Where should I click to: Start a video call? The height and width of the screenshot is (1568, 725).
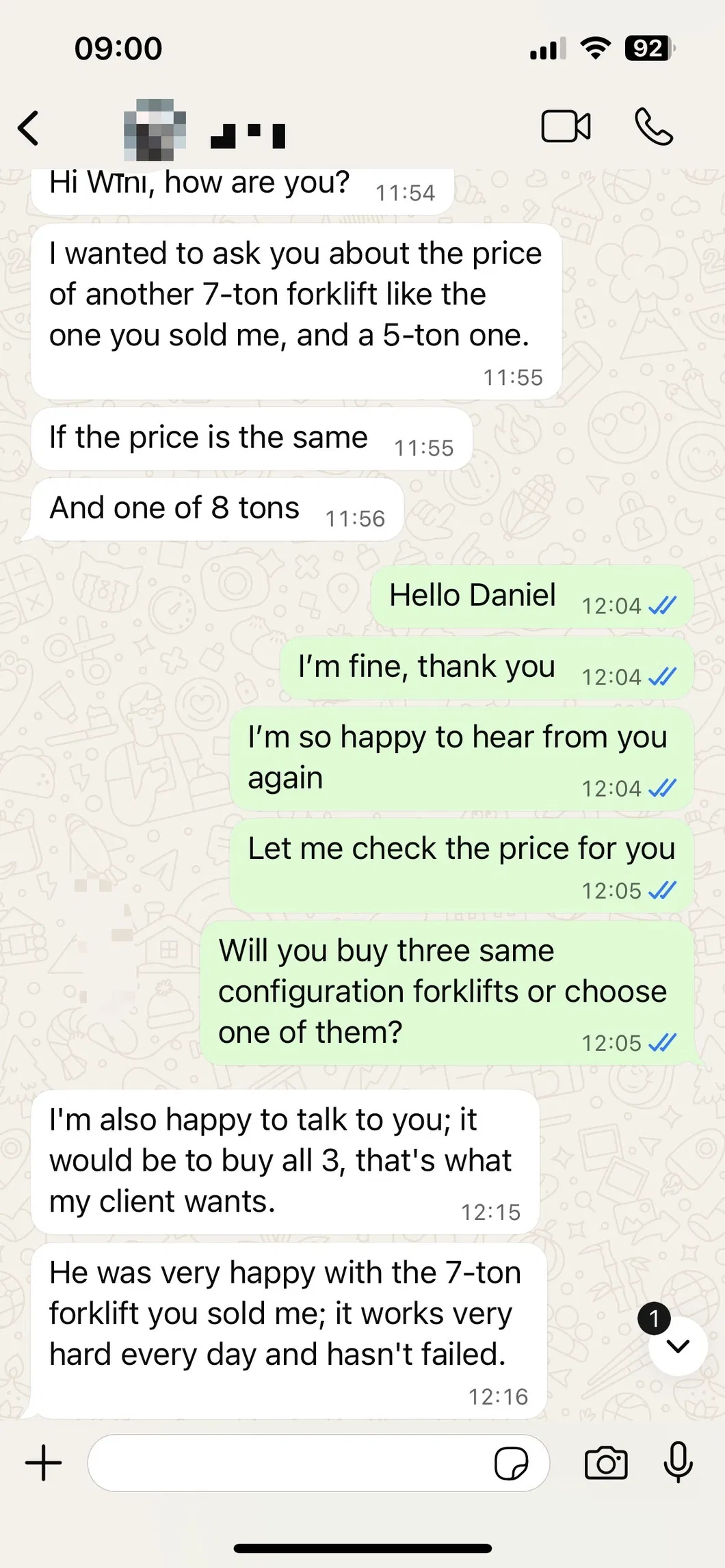[x=566, y=127]
